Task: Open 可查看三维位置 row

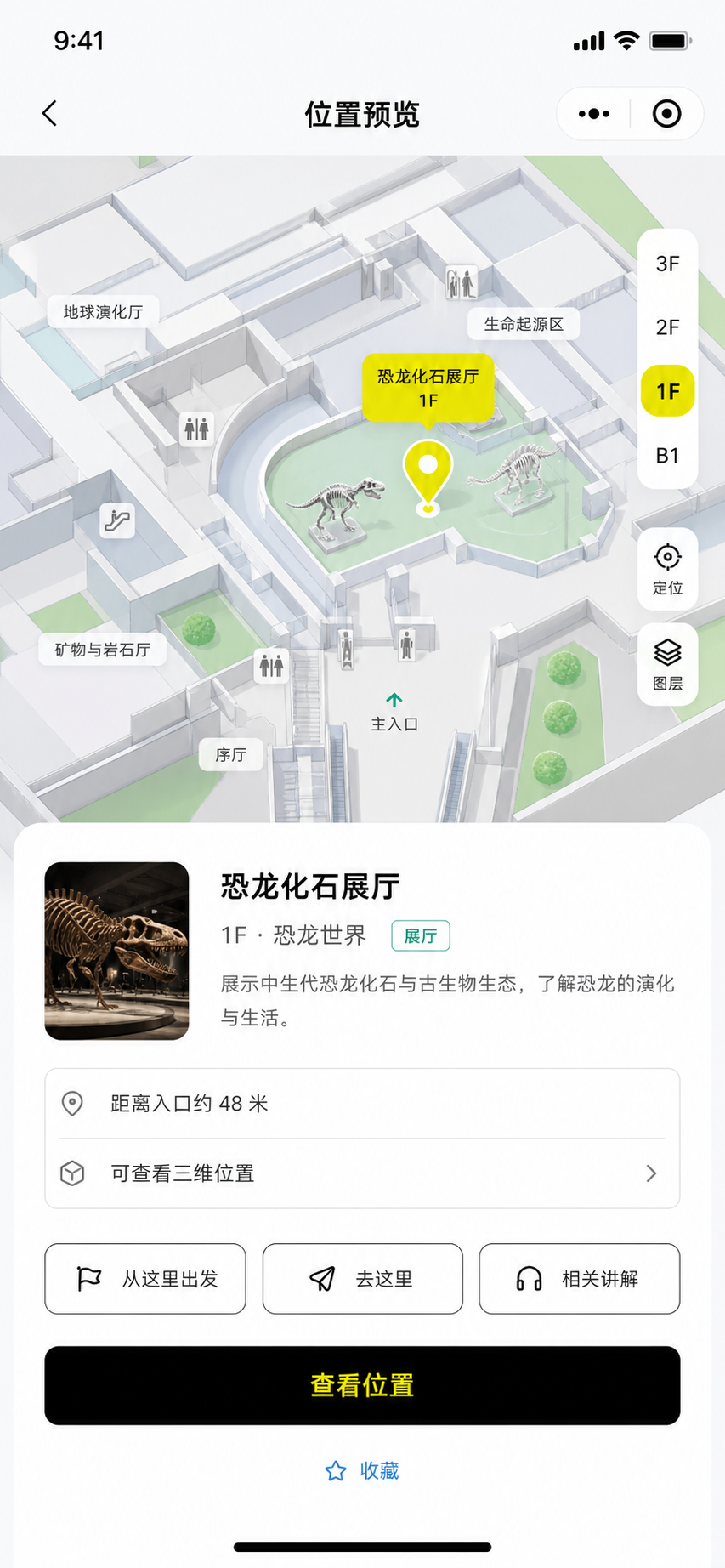Action: 362,1173
